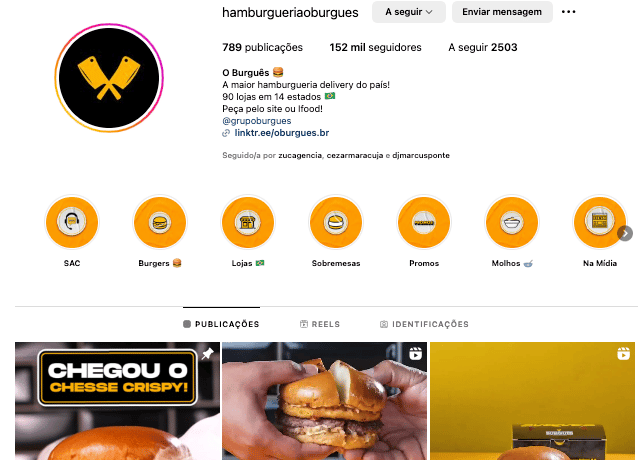Open the 'Na Mídia' story highlight

599,223
